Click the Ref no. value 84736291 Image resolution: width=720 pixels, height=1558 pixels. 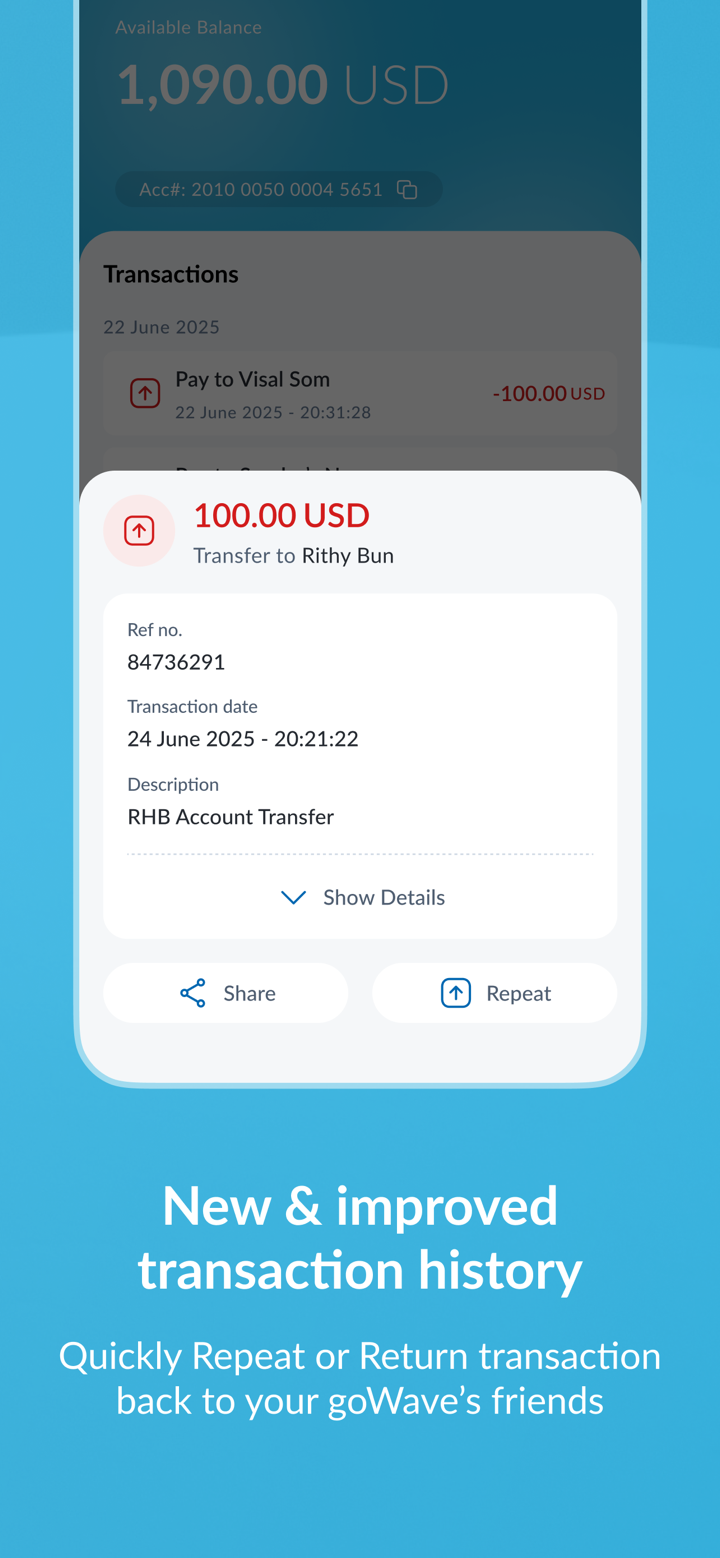coord(176,662)
